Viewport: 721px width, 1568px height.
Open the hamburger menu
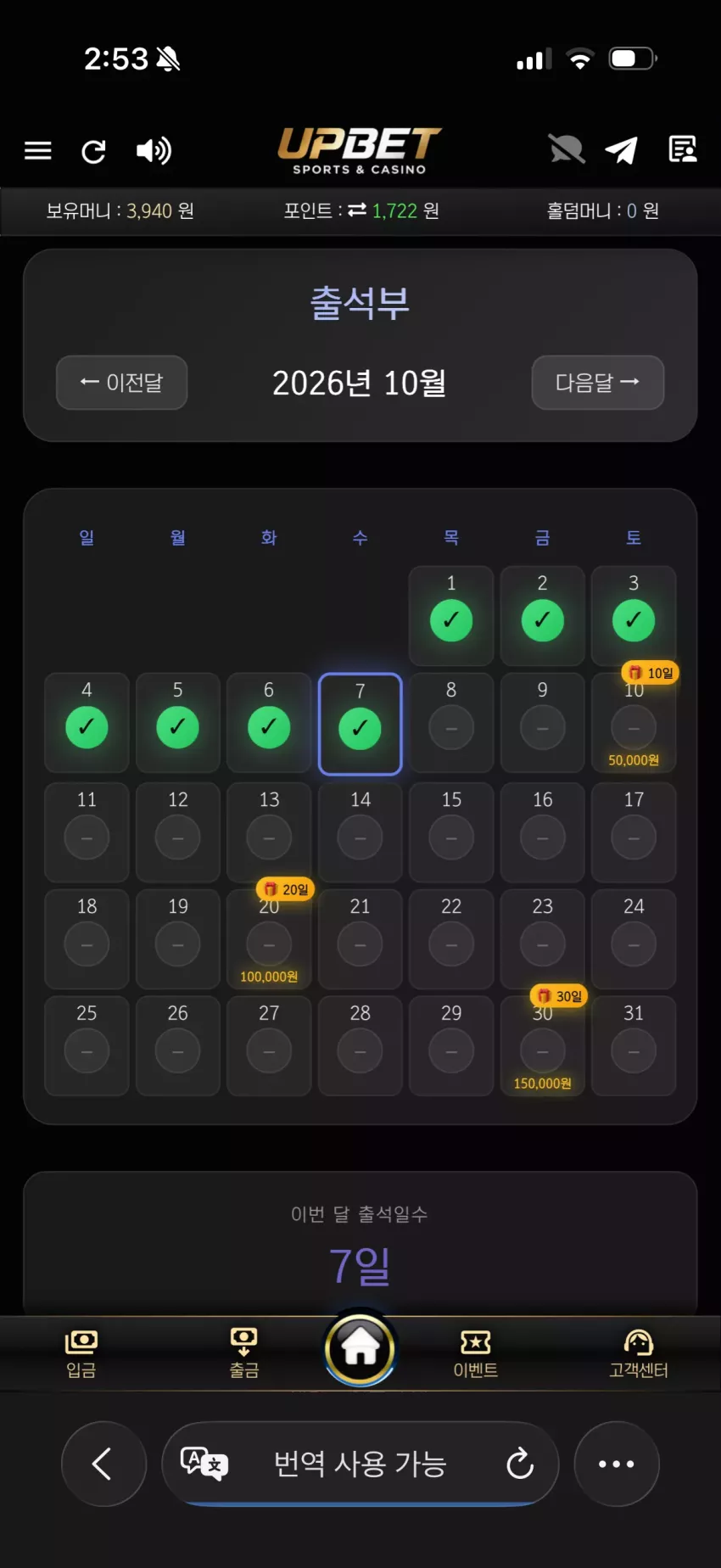tap(37, 151)
